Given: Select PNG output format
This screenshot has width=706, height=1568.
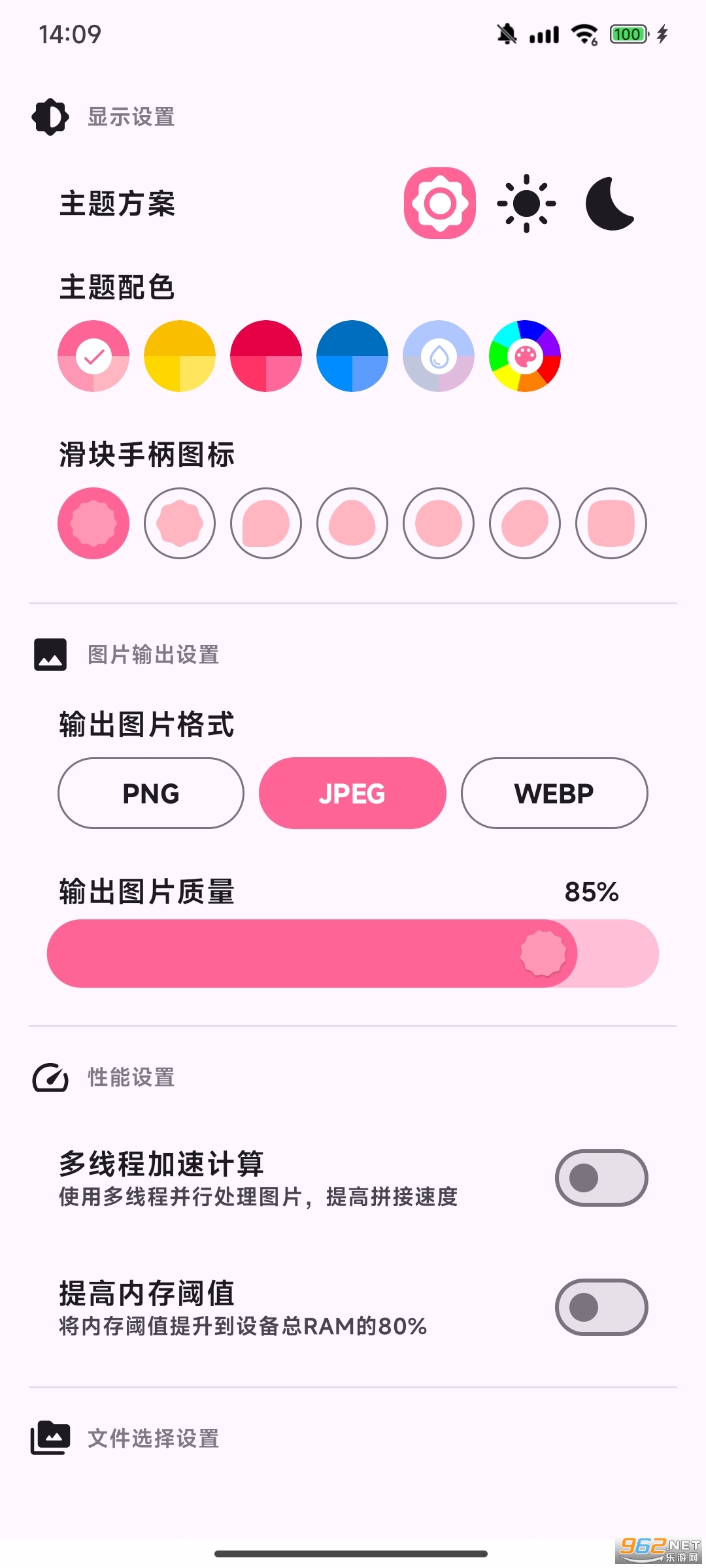Looking at the screenshot, I should coord(150,793).
